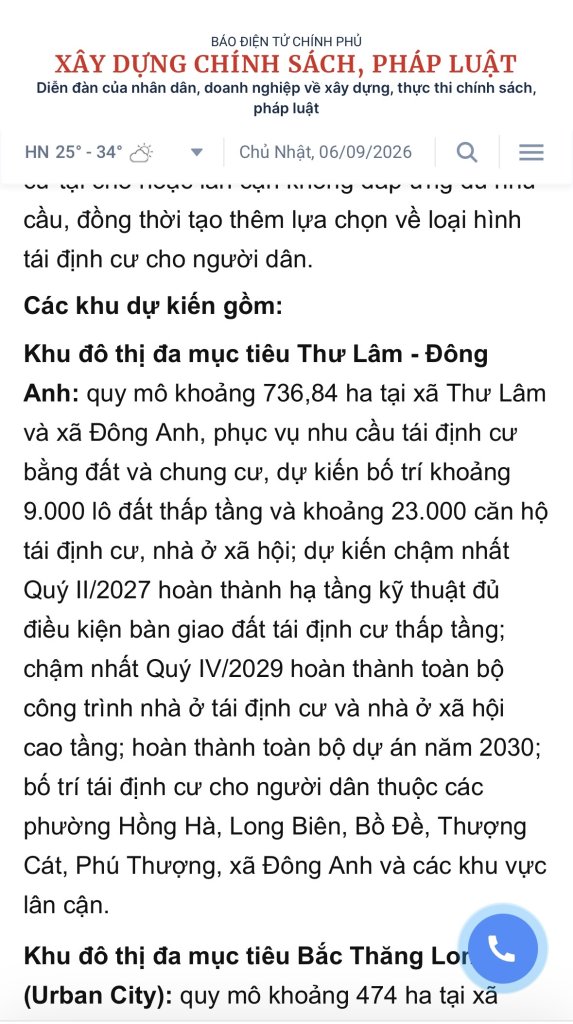Open the hamburger menu
Screen dimensions: 573x1024
[x=531, y=152]
